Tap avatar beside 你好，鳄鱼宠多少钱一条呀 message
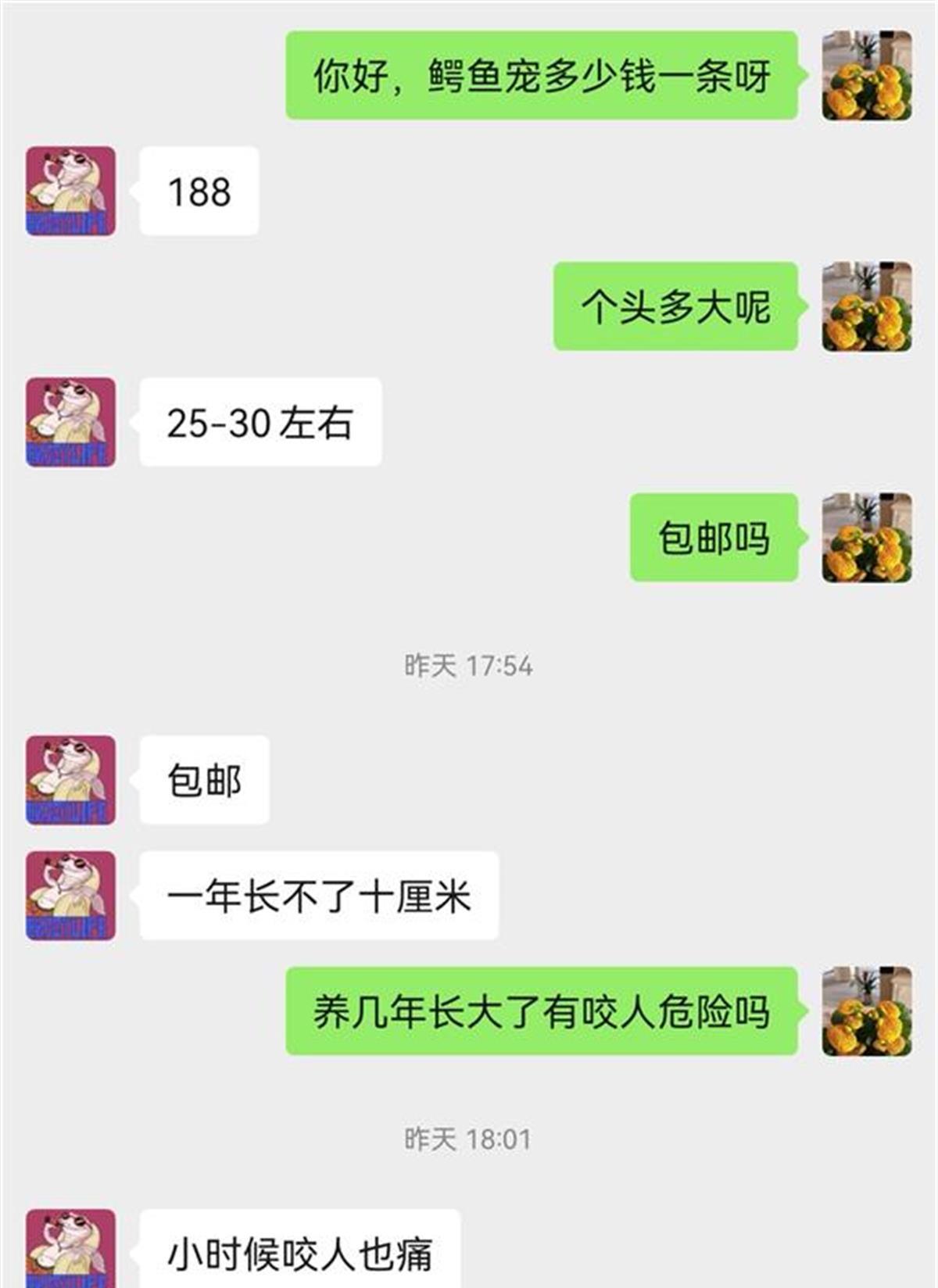Image resolution: width=938 pixels, height=1288 pixels. (x=866, y=75)
